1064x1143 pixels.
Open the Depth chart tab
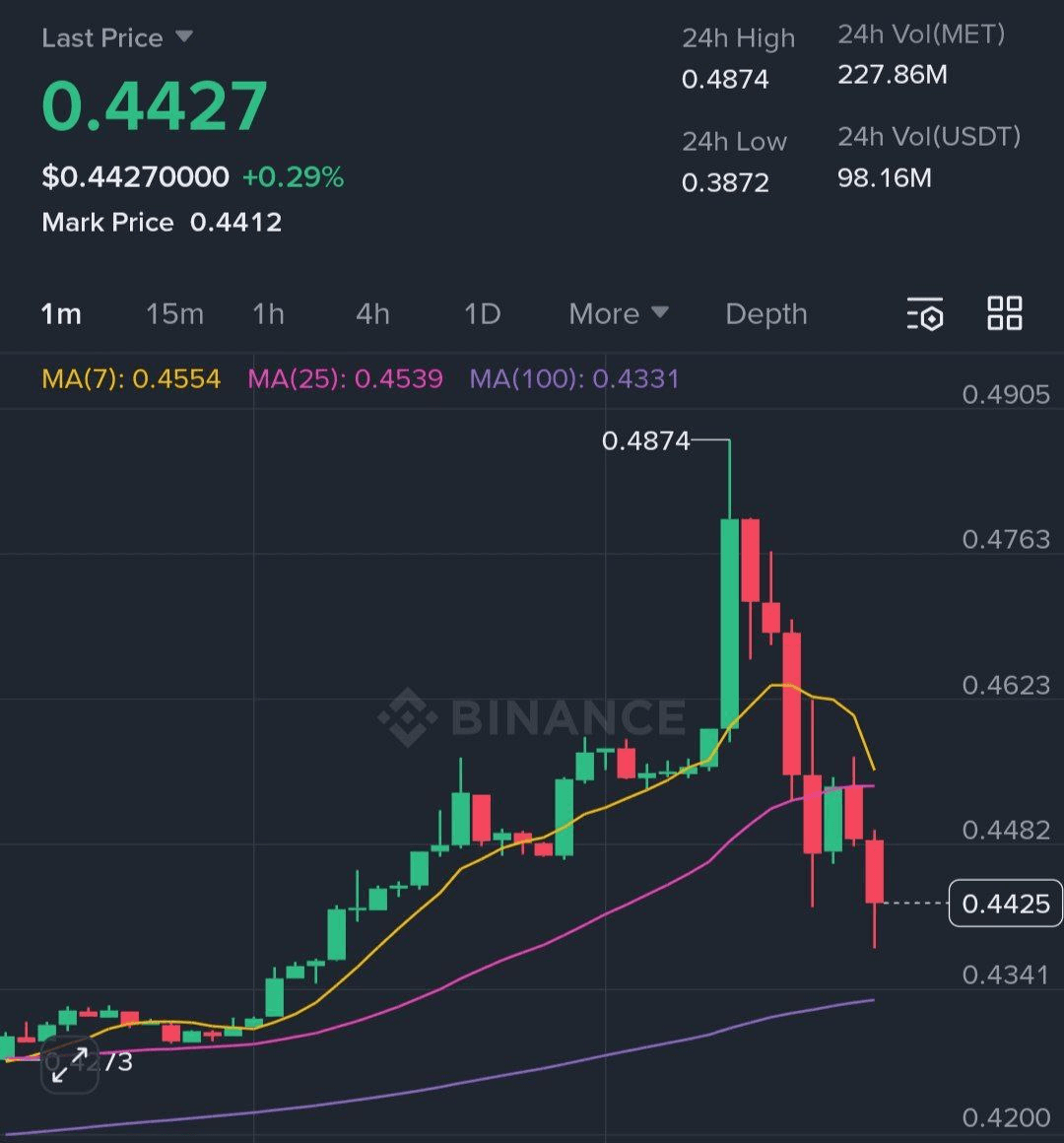[765, 314]
